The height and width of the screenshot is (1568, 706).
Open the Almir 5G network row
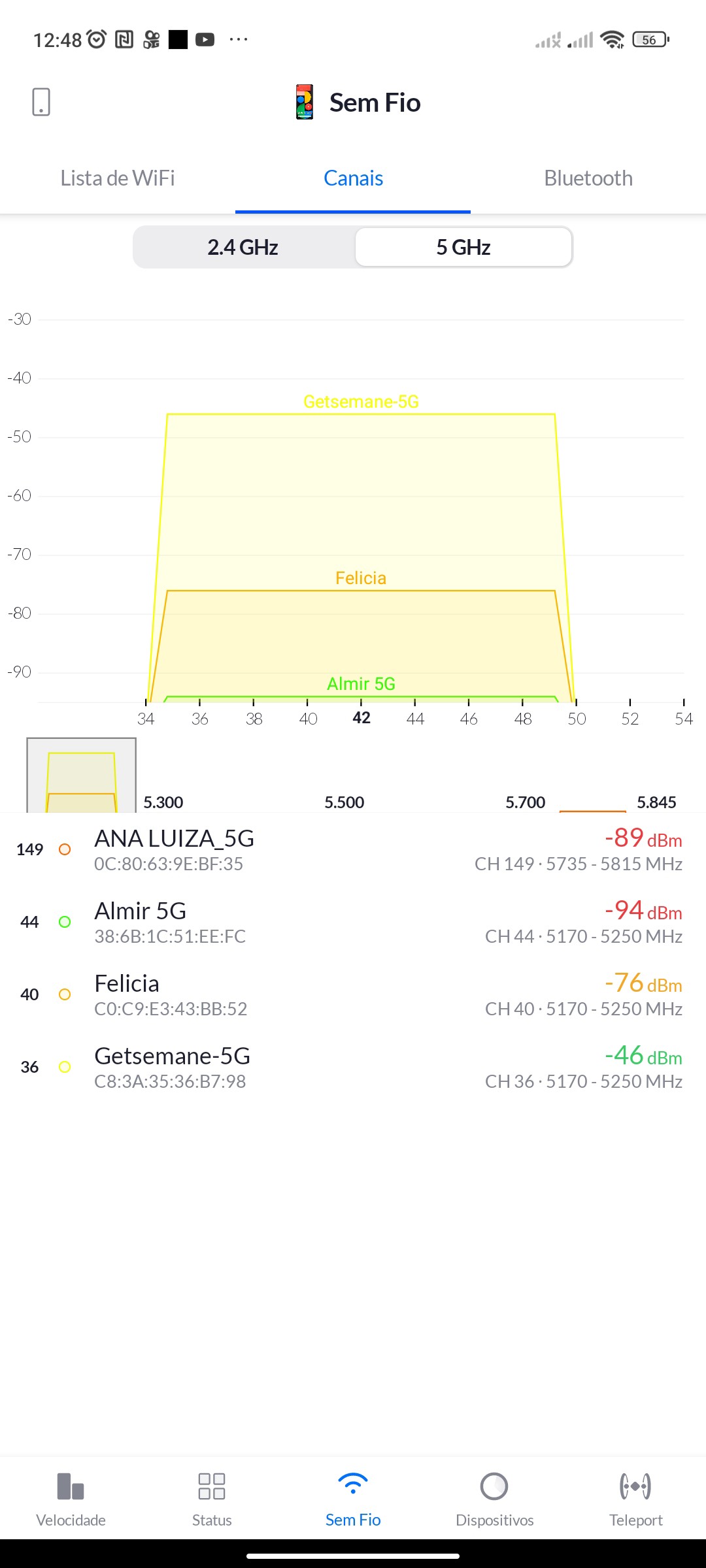point(353,923)
